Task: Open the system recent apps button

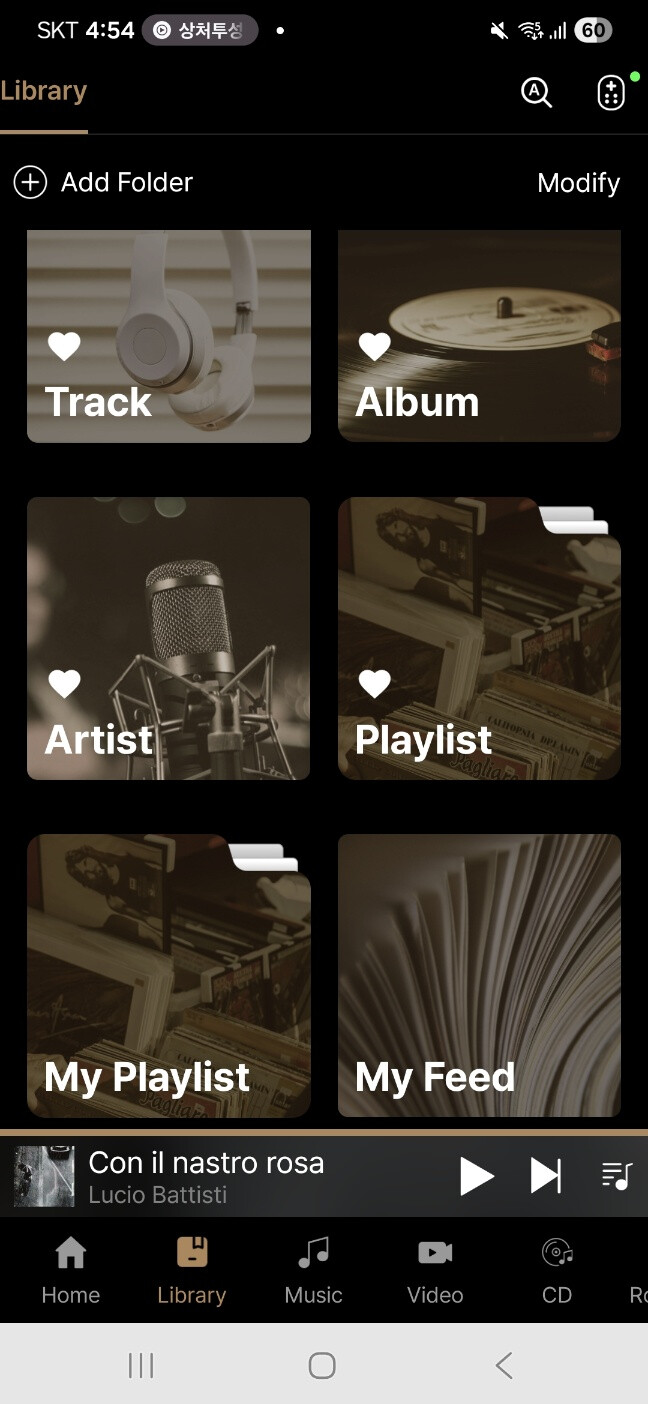Action: (x=141, y=1365)
